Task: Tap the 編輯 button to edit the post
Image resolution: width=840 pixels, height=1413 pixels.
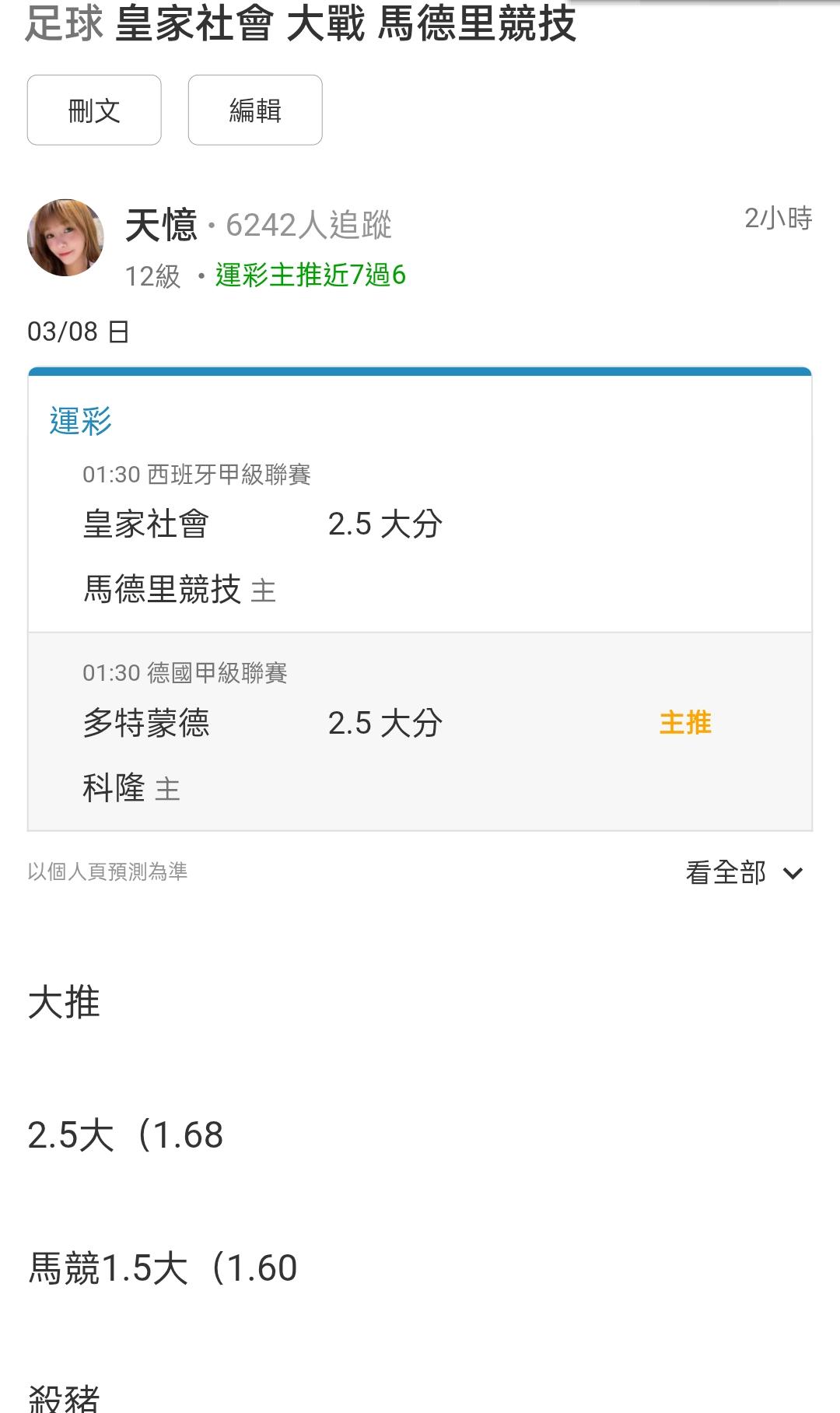Action: click(x=255, y=110)
